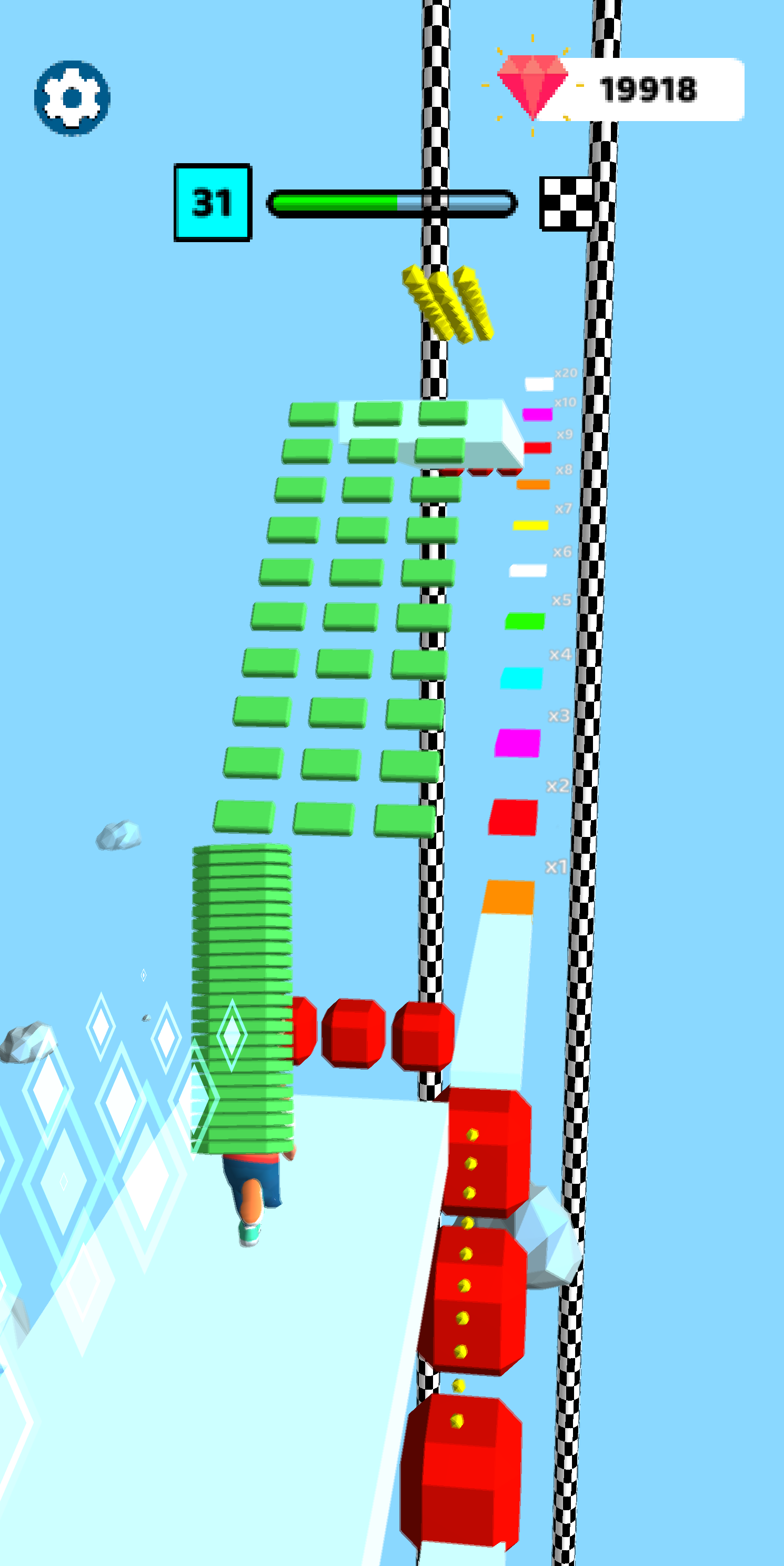Open the settings gear

pos(72,97)
